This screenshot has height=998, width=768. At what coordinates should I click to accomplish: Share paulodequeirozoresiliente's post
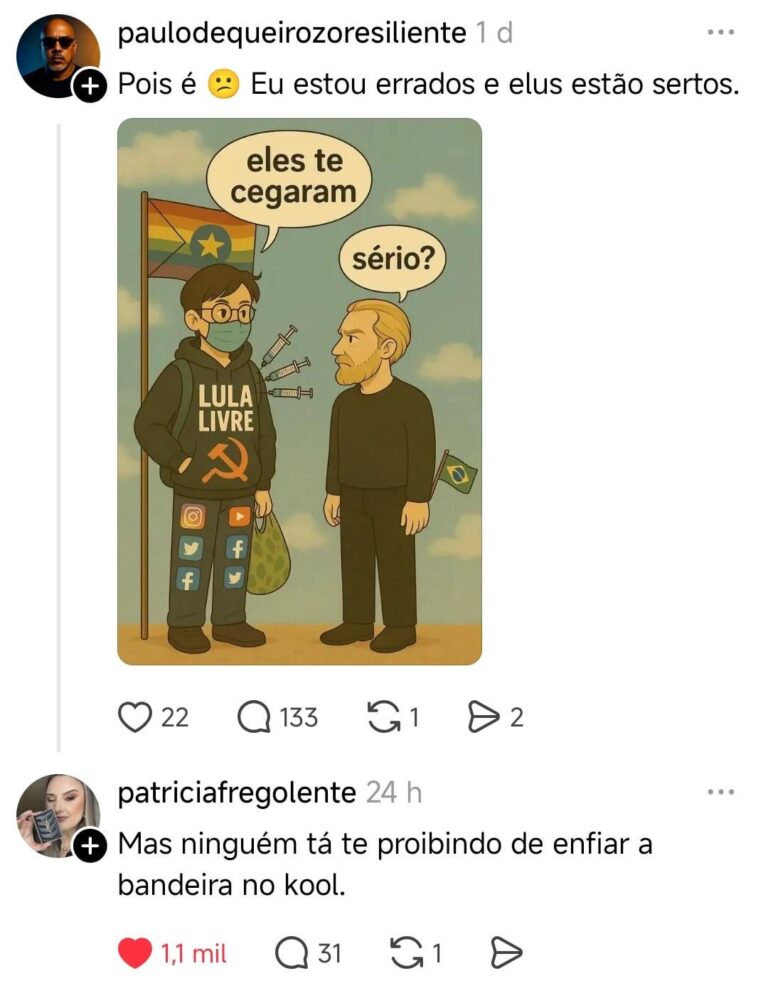pos(484,717)
